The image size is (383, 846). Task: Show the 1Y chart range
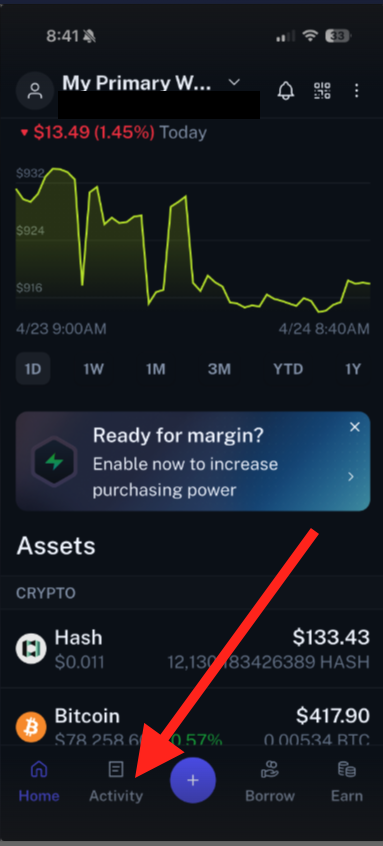(353, 369)
